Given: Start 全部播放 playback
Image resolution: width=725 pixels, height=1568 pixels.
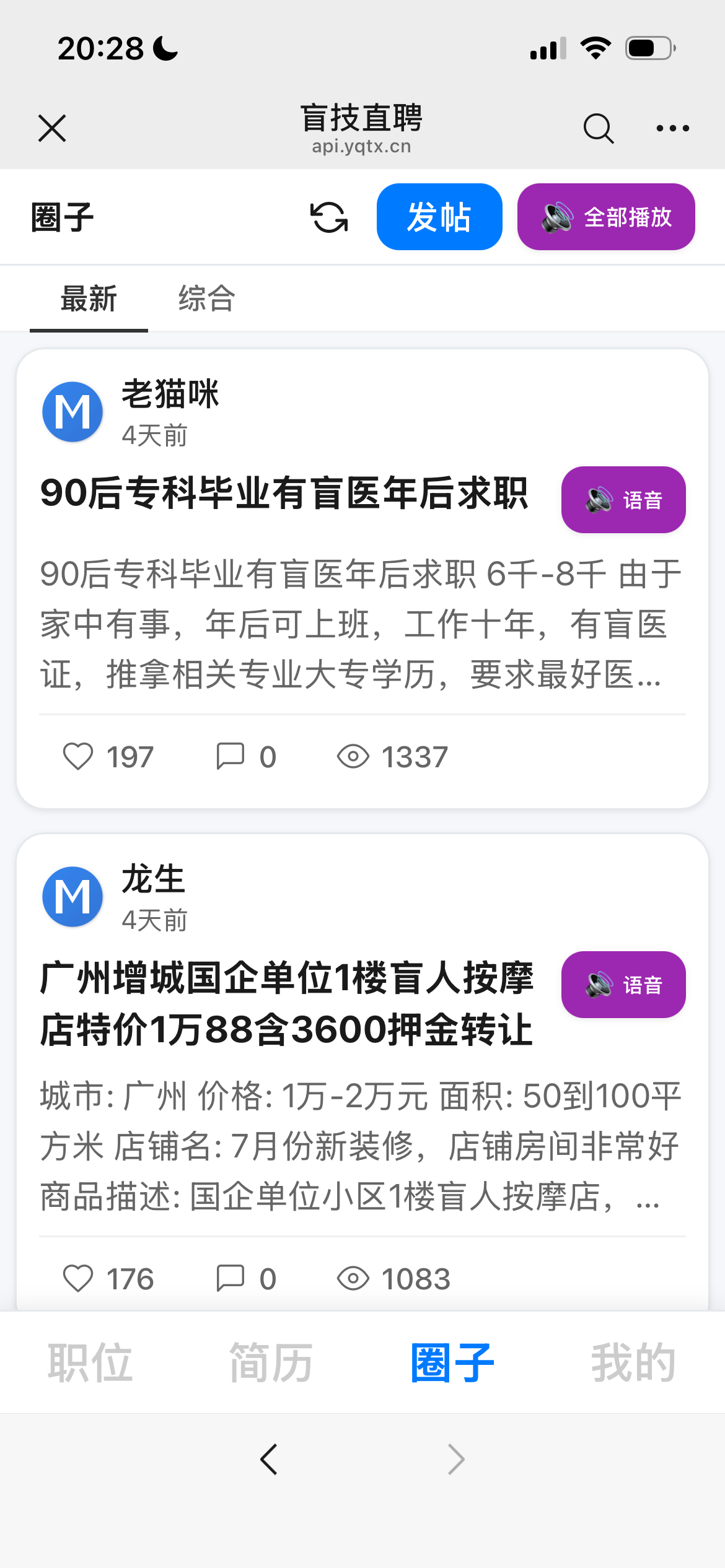Looking at the screenshot, I should click(605, 217).
